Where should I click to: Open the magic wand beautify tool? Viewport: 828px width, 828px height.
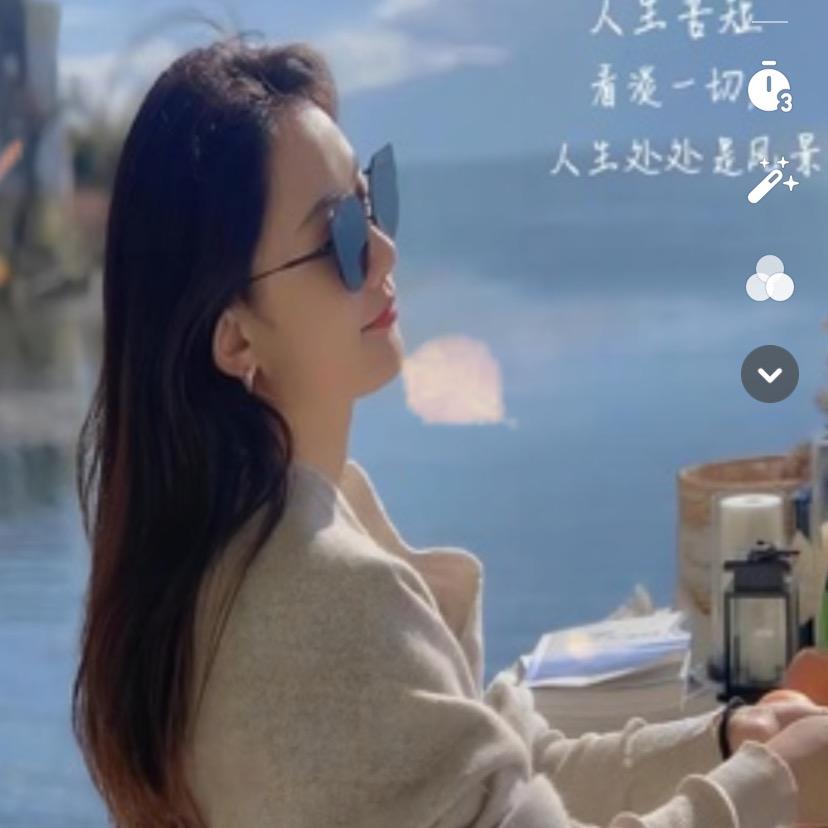coord(771,182)
